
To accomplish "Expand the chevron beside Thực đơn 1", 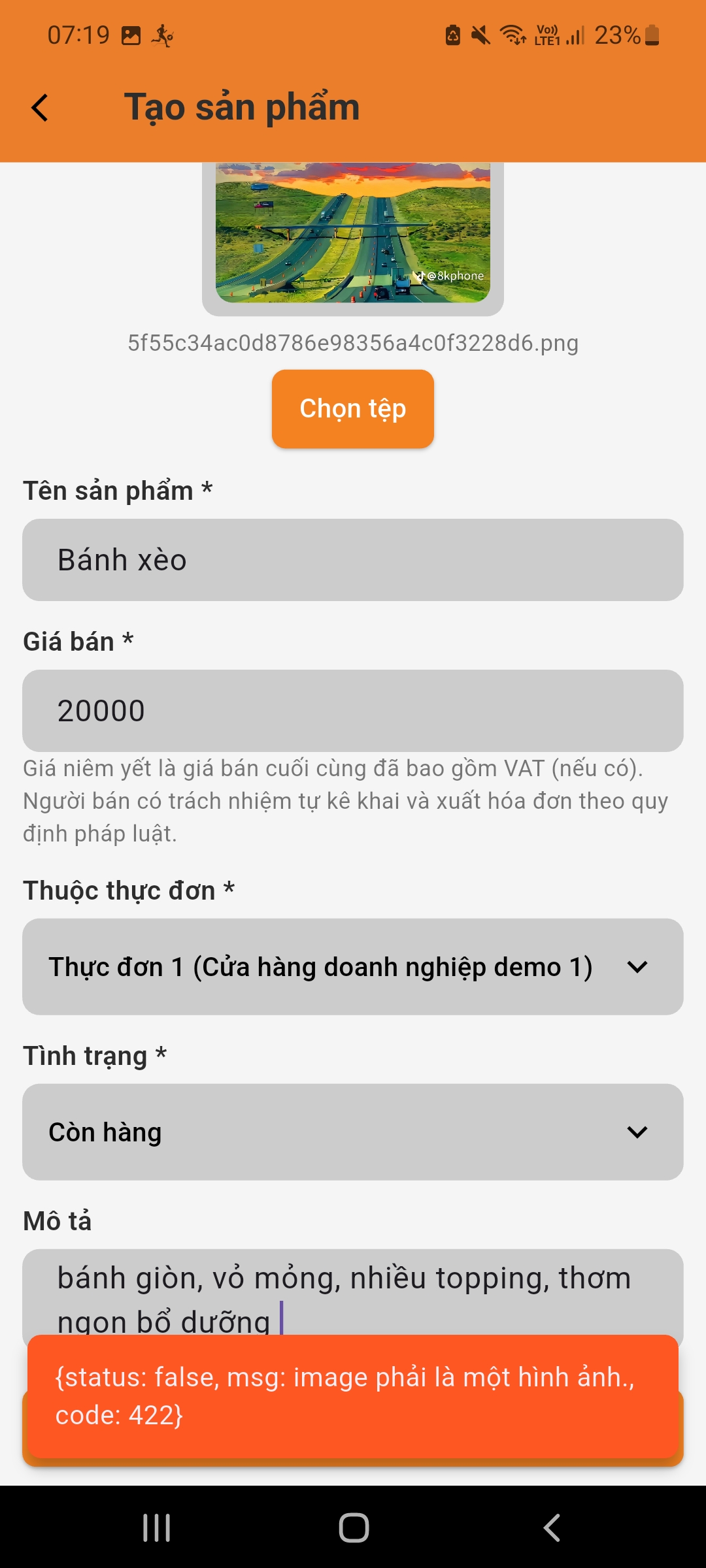I will click(639, 967).
